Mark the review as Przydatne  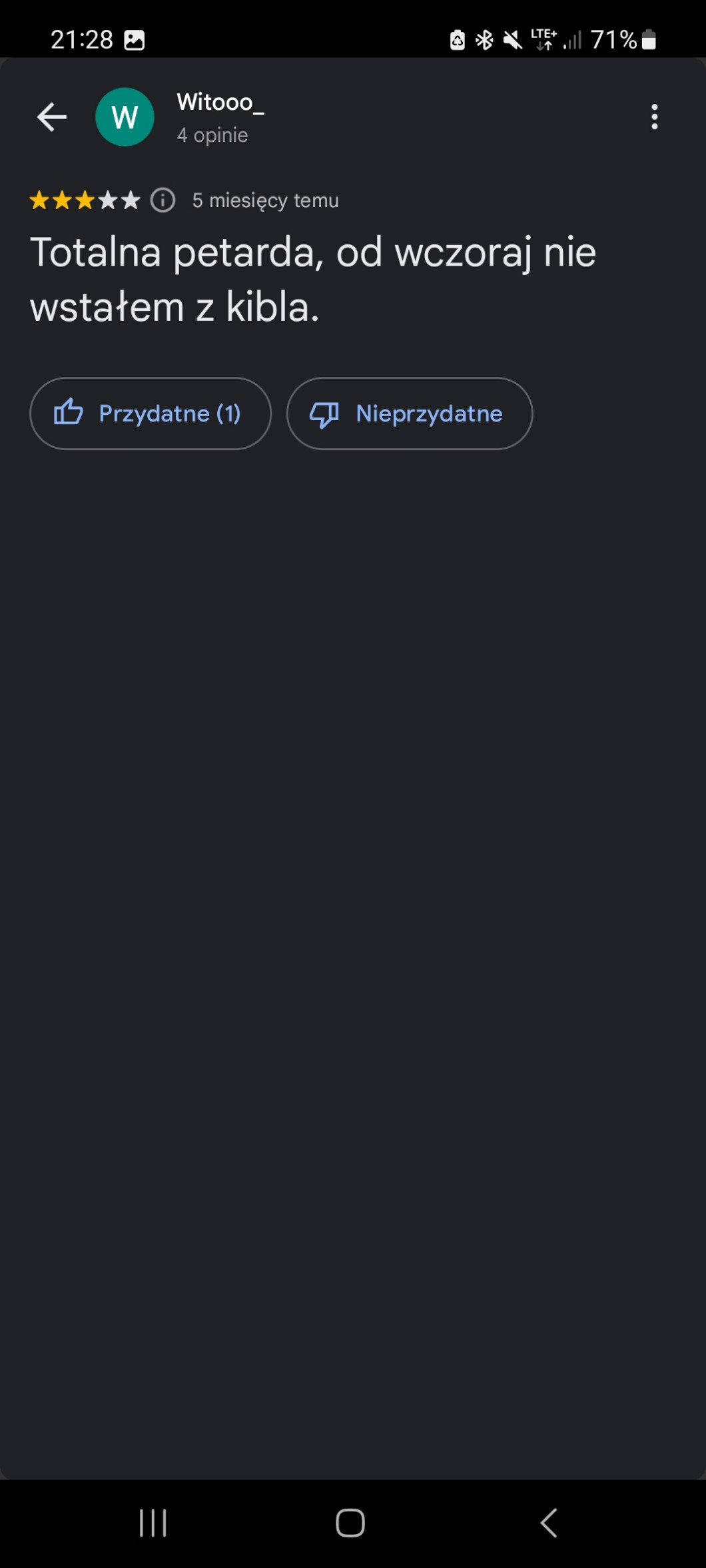(151, 413)
